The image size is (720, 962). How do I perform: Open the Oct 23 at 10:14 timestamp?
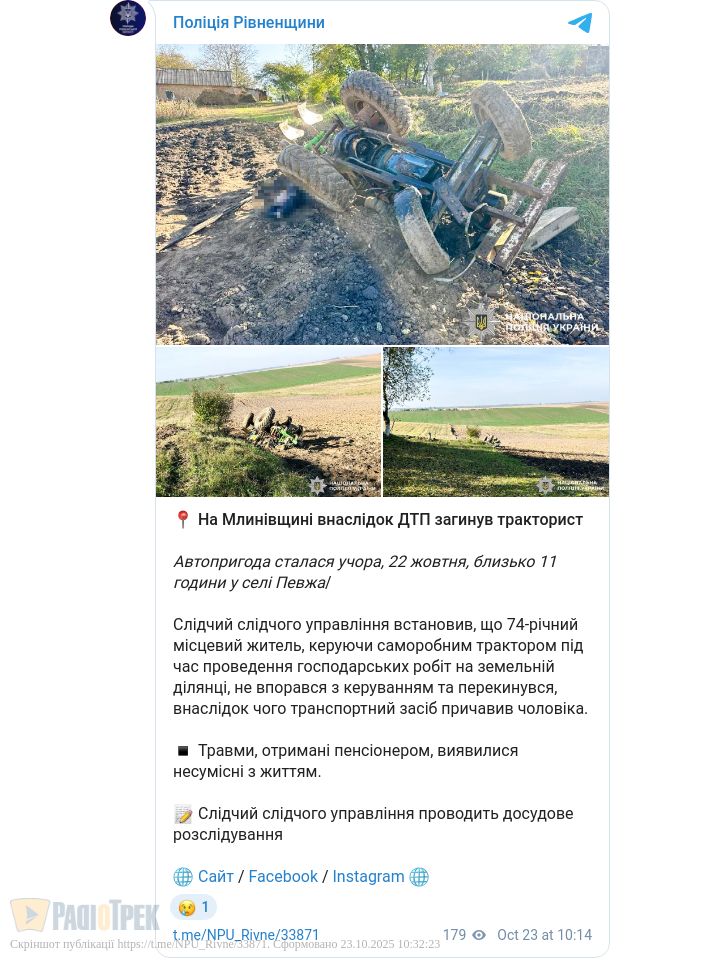(544, 935)
